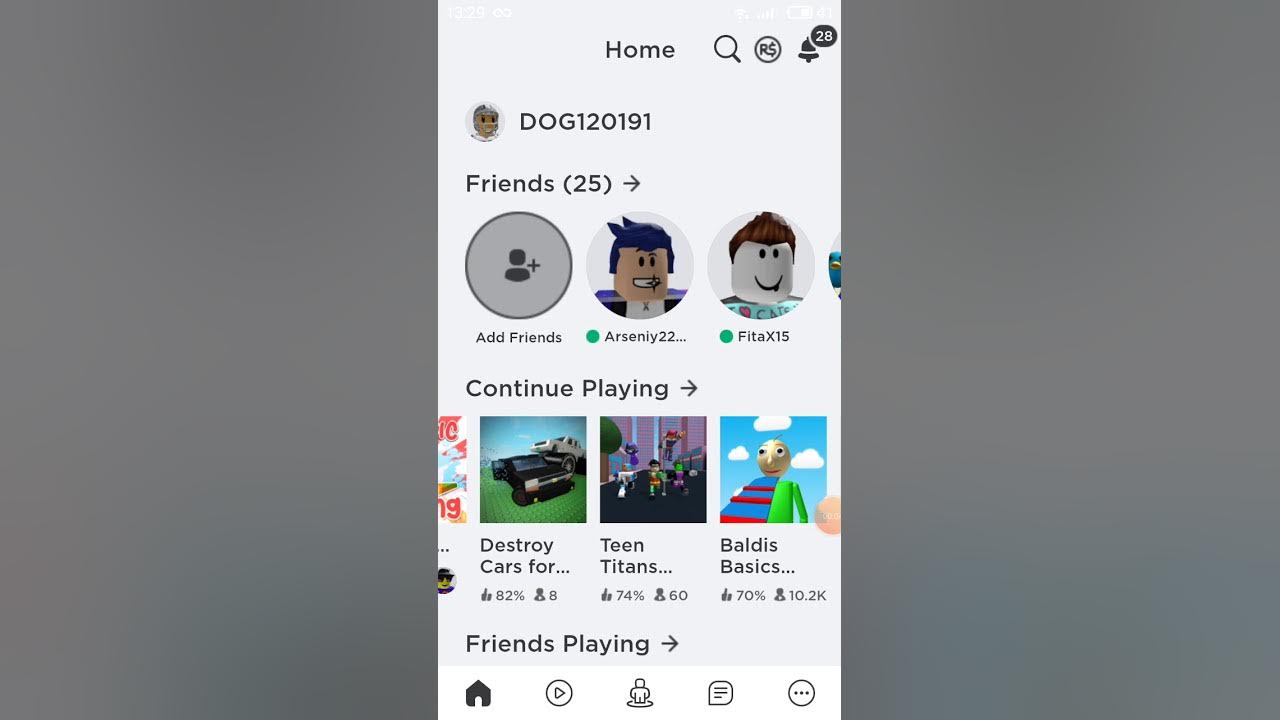Open the notifications bell
1280x720 pixels.
809,50
